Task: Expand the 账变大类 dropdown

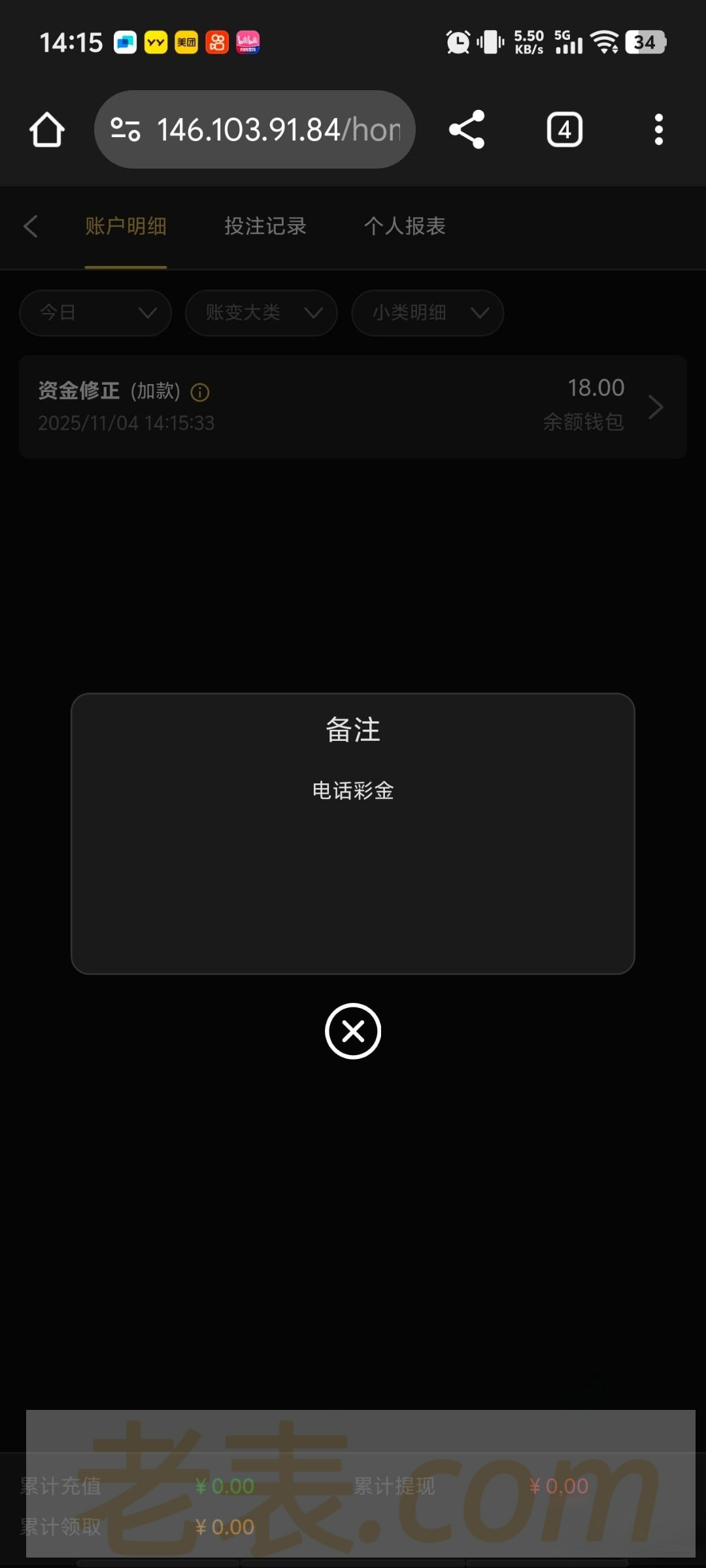Action: (x=261, y=313)
